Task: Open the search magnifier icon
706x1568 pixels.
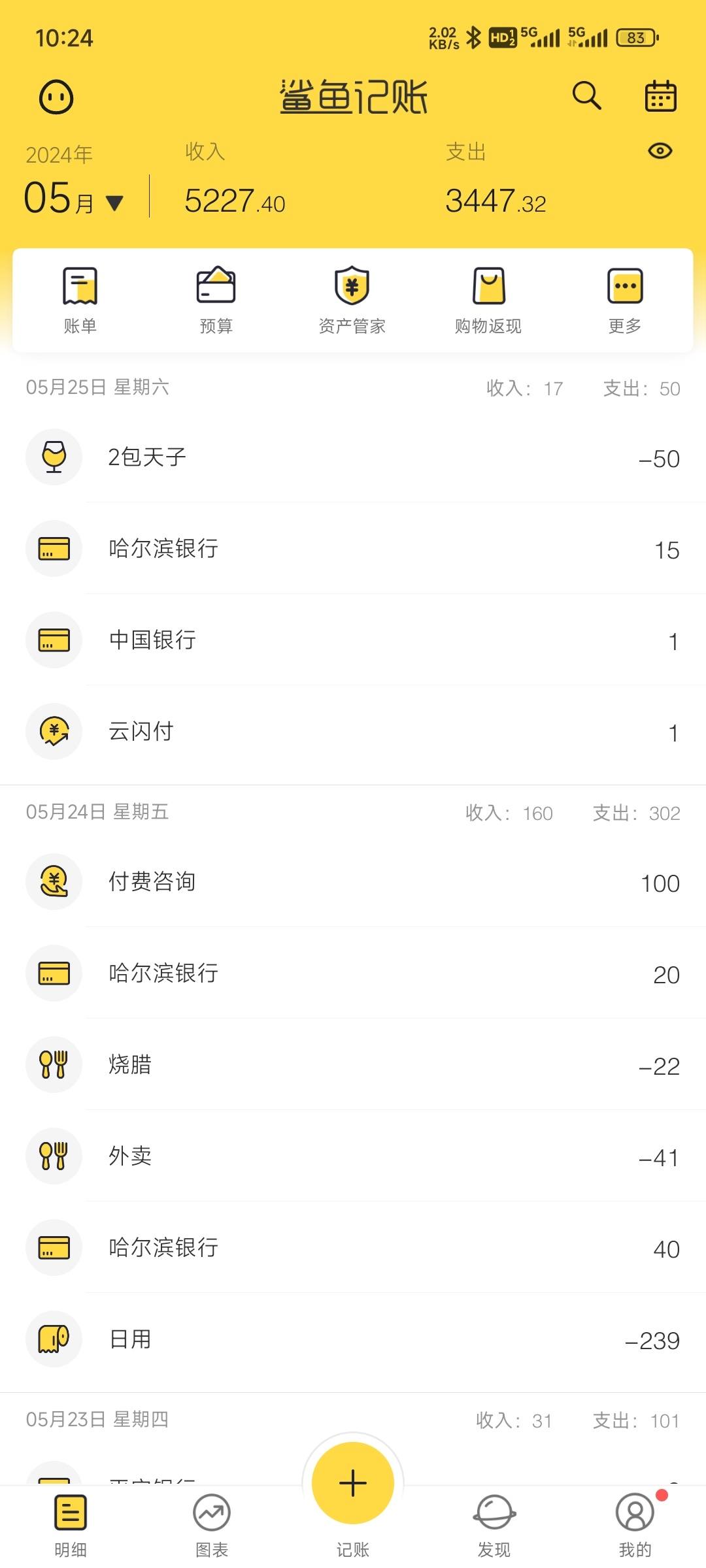Action: pos(586,96)
